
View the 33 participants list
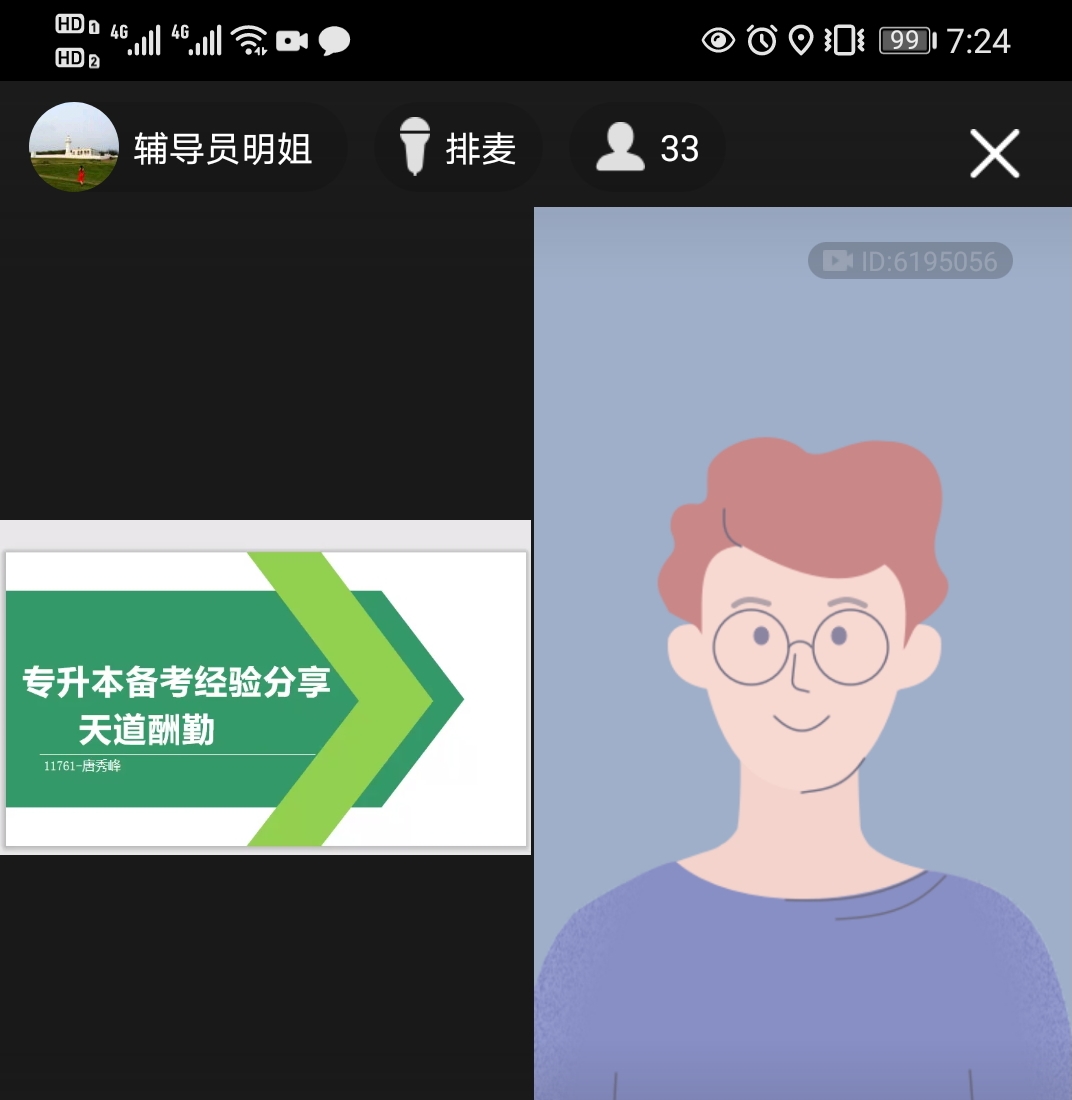(x=647, y=149)
